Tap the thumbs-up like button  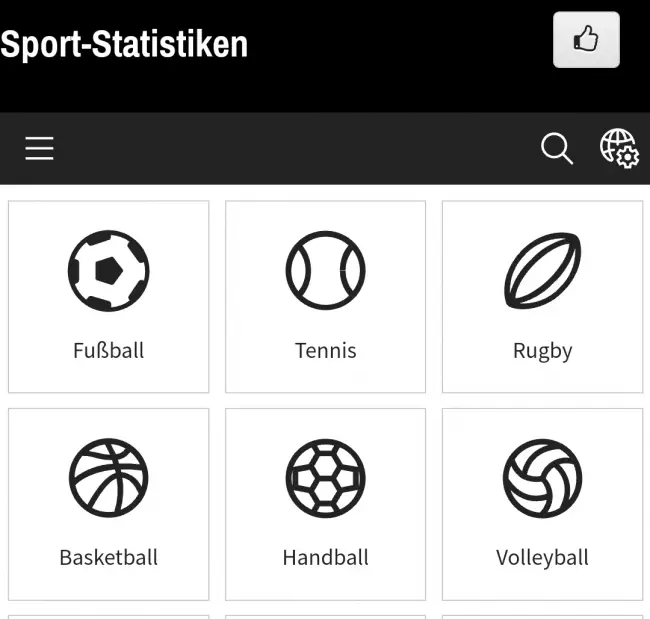click(586, 40)
